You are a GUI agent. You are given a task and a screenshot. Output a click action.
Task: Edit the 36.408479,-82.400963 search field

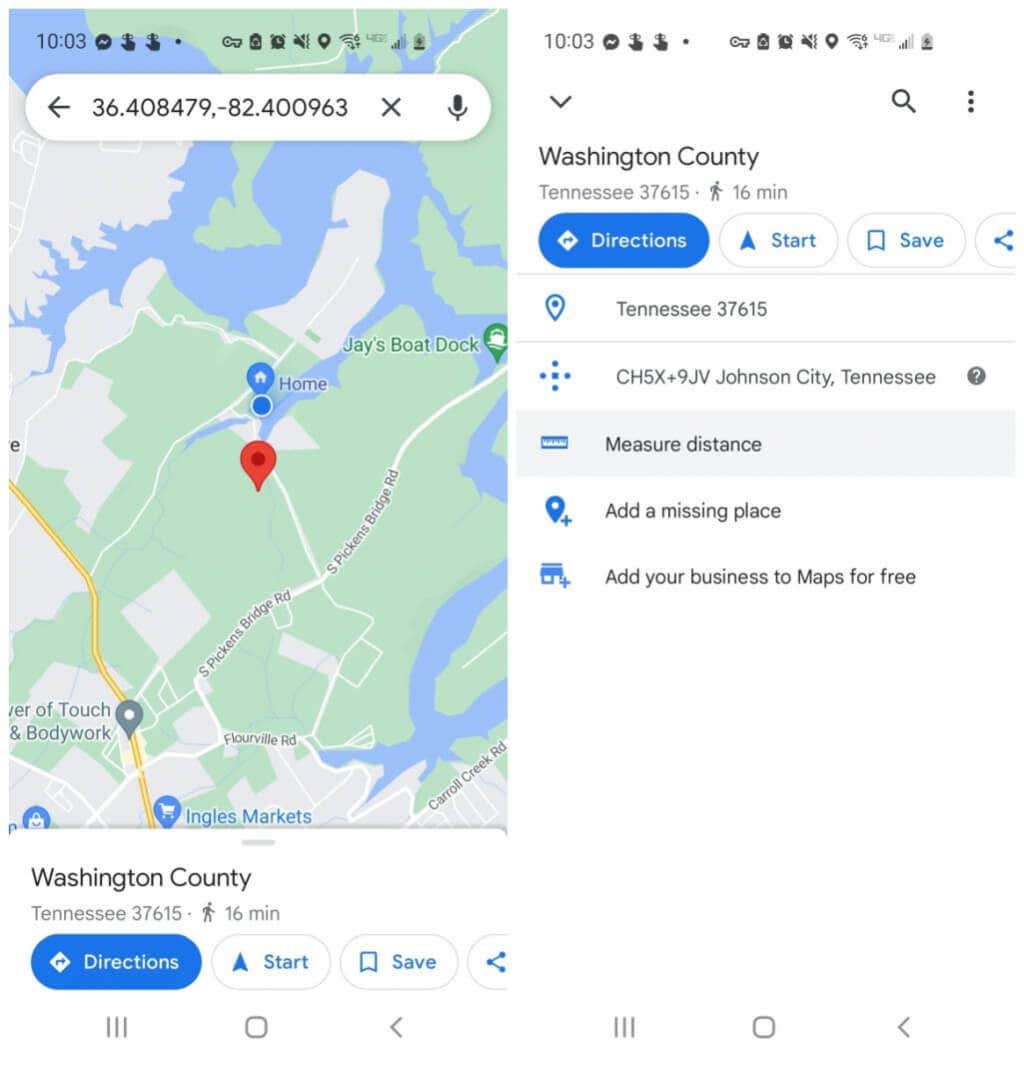point(220,107)
